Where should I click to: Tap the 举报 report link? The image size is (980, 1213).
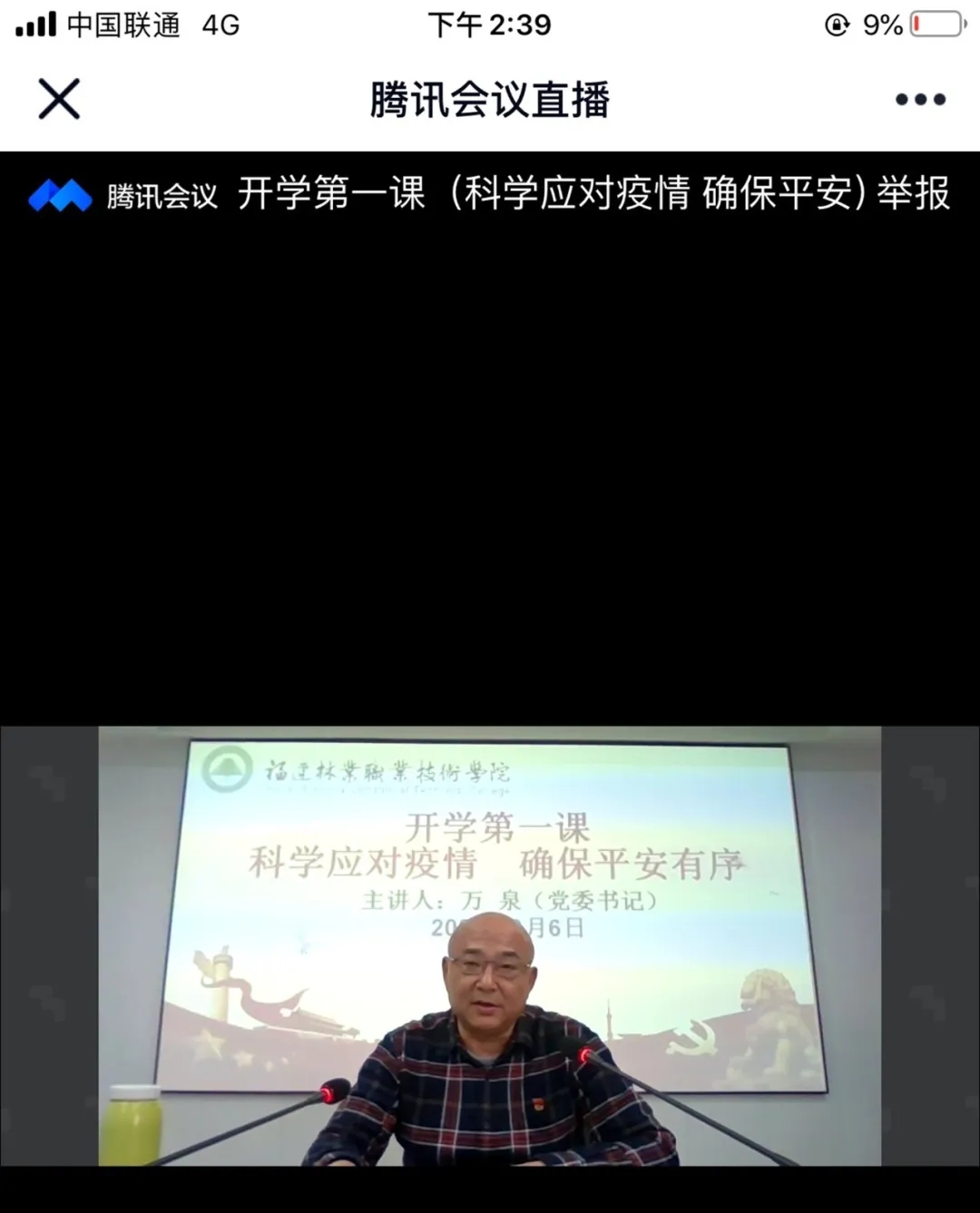pyautogui.click(x=913, y=193)
